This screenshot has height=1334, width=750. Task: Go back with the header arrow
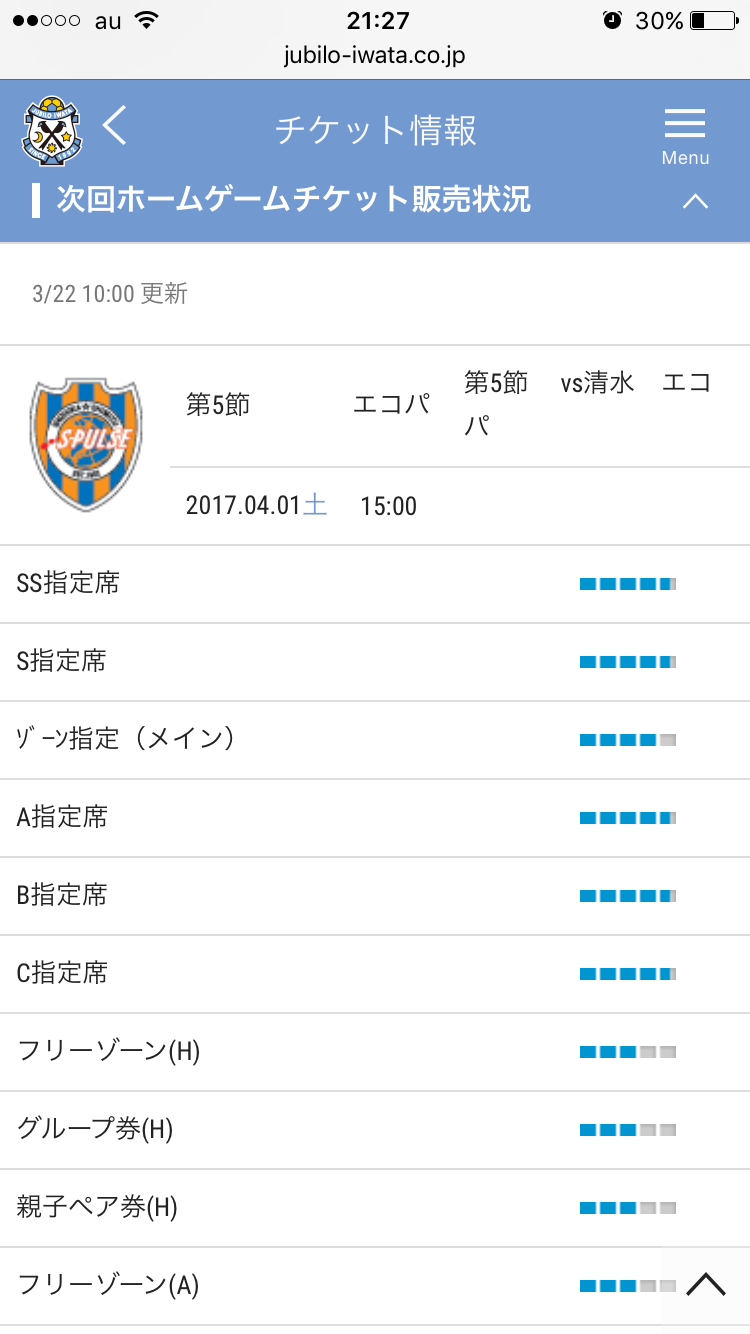tap(115, 128)
